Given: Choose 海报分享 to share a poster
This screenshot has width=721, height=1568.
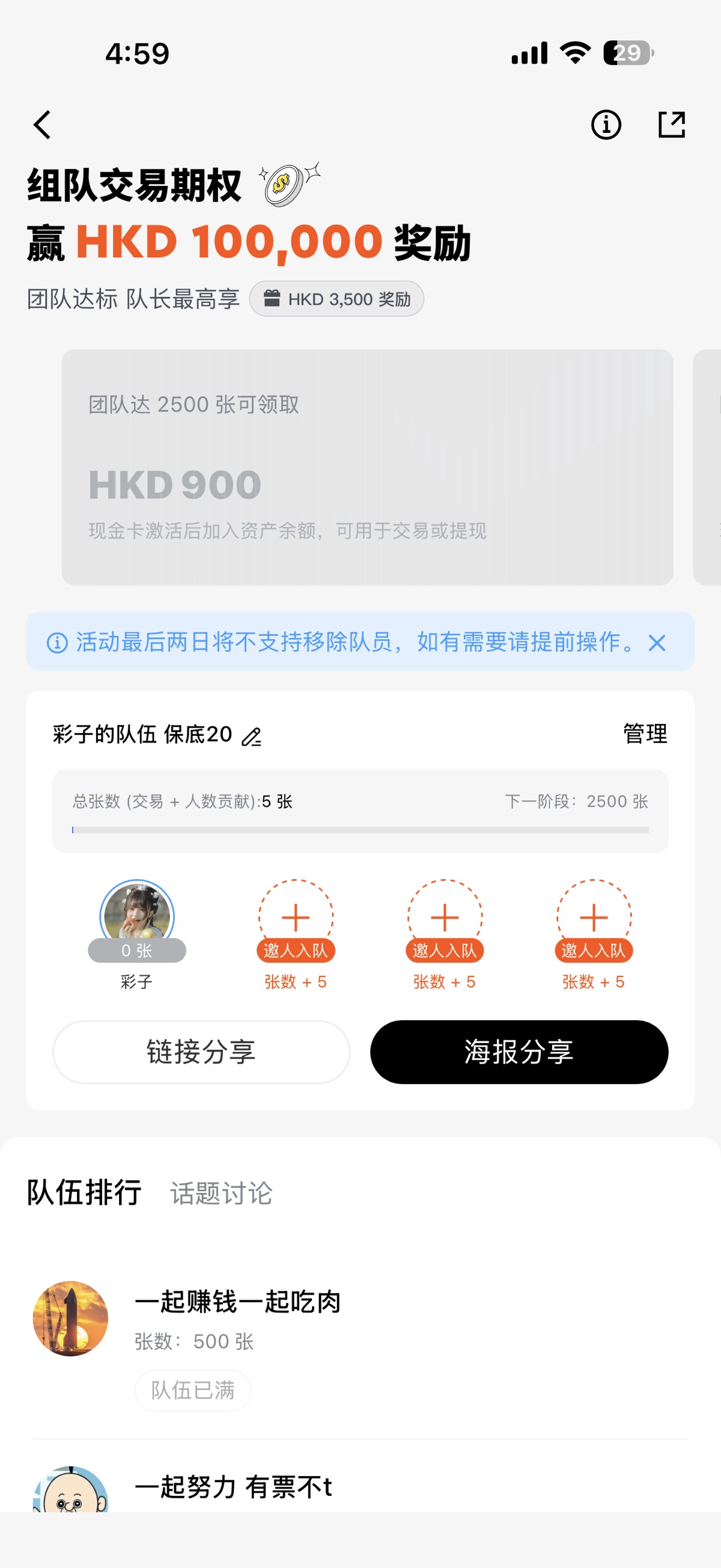Looking at the screenshot, I should point(519,1052).
